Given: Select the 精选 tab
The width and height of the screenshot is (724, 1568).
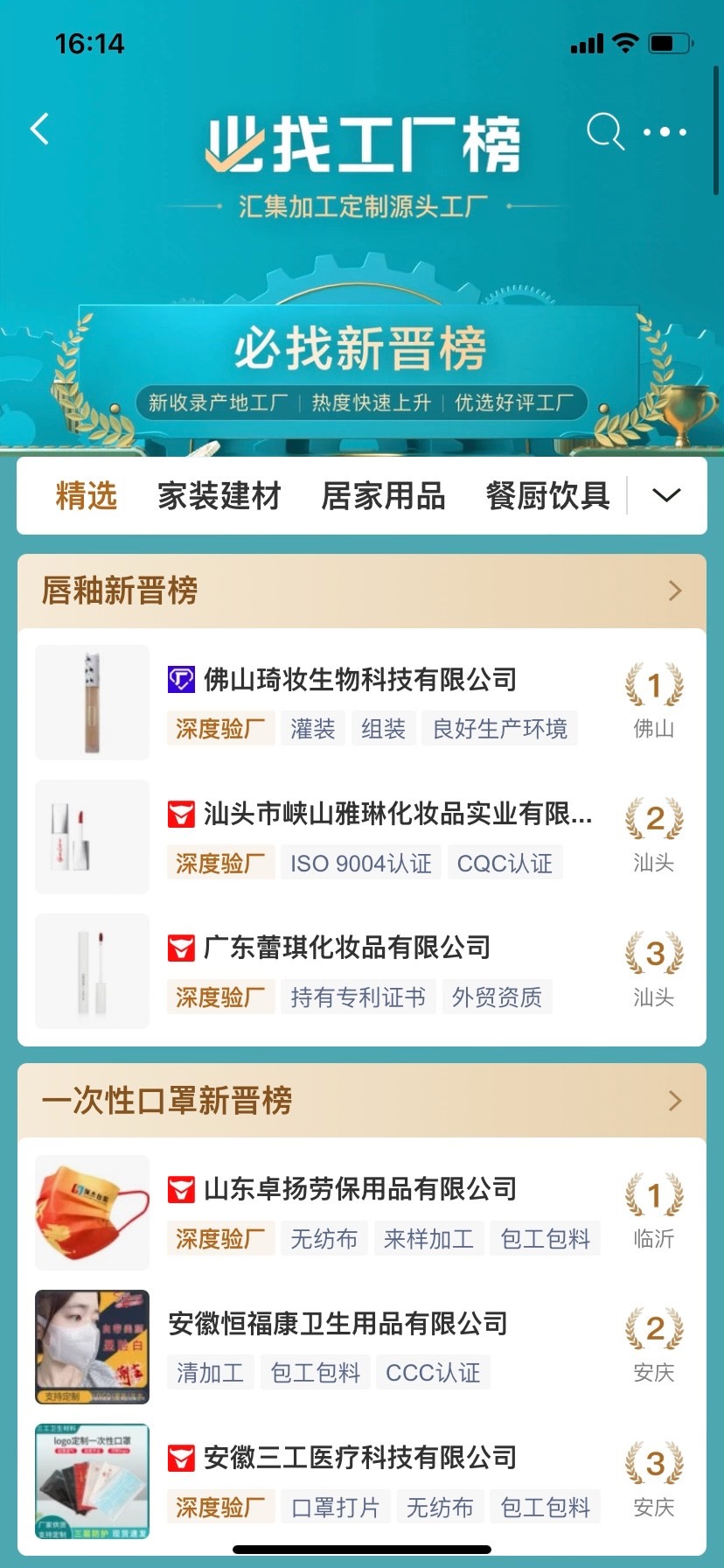Looking at the screenshot, I should click(86, 496).
